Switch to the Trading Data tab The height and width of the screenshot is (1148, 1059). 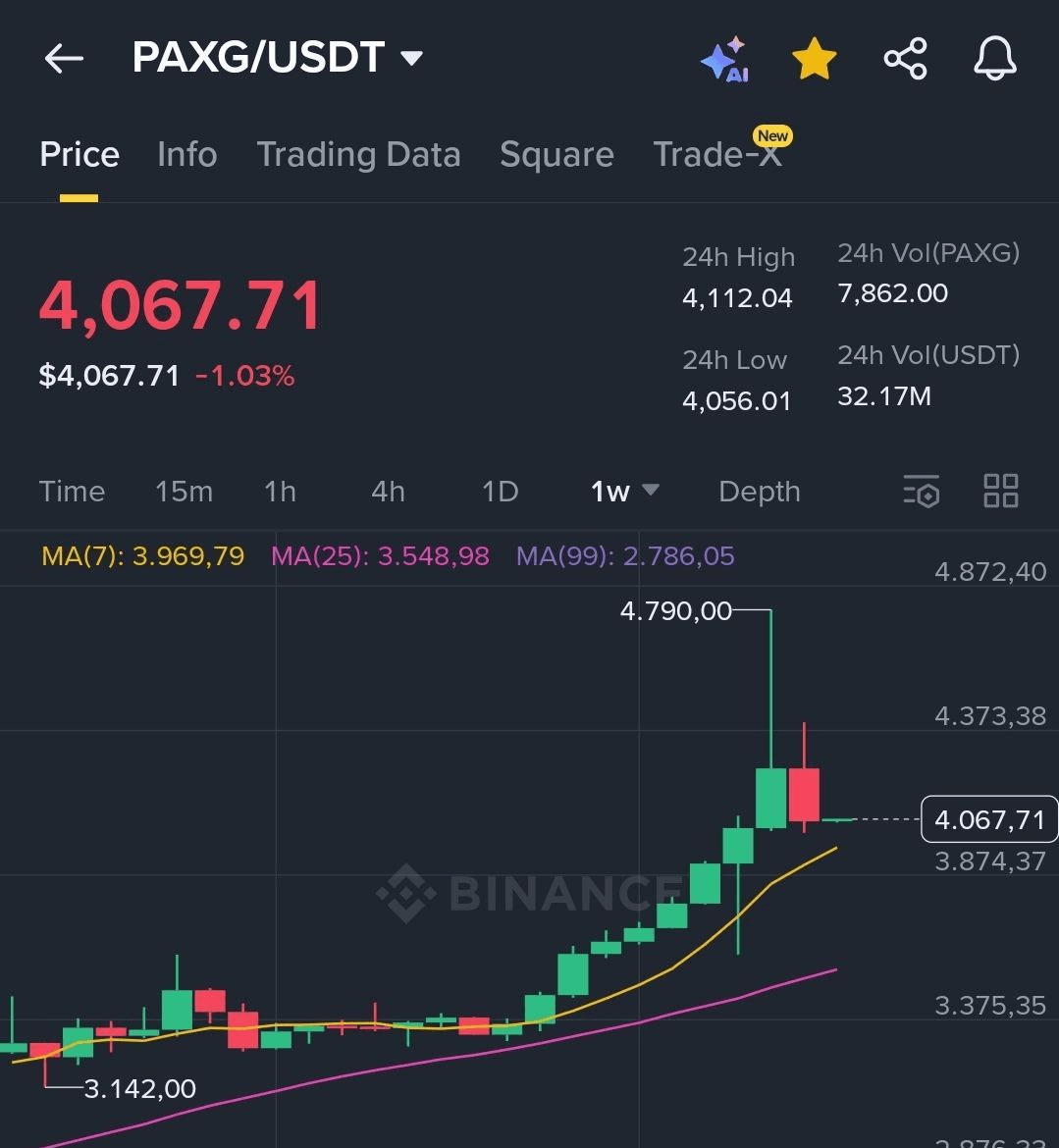[358, 154]
